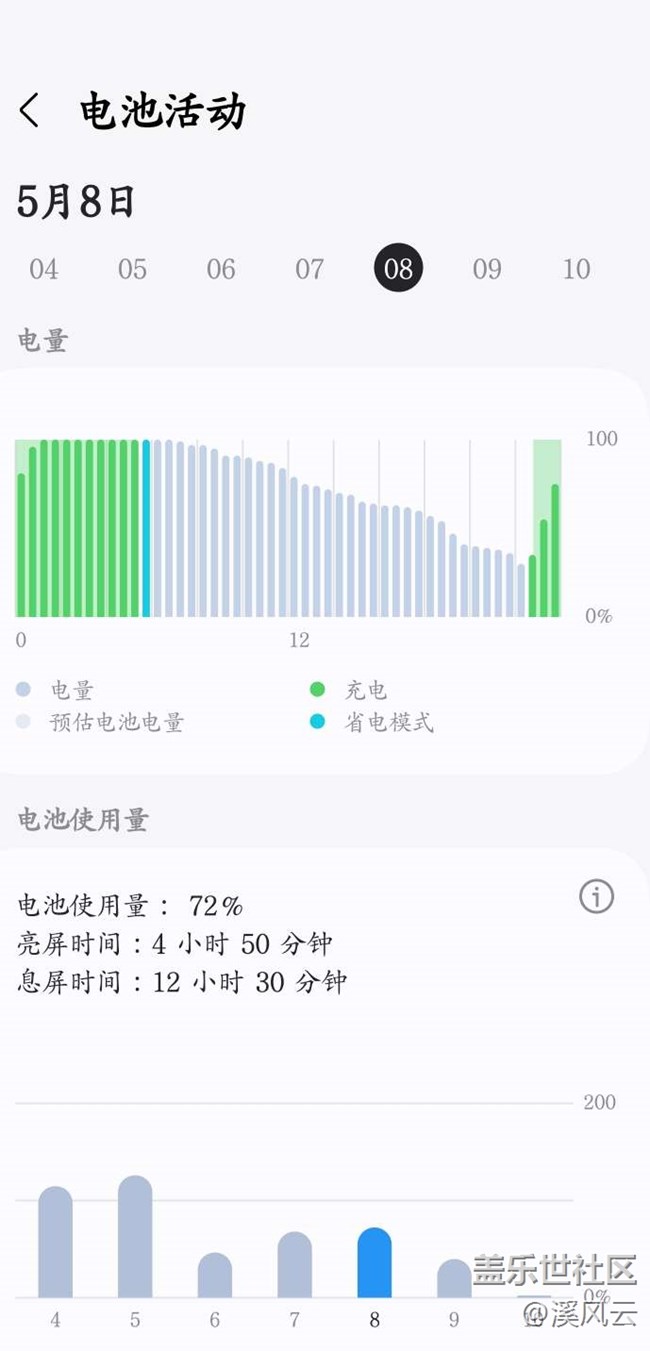Tap the usage bar for day 6

(x=215, y=1275)
